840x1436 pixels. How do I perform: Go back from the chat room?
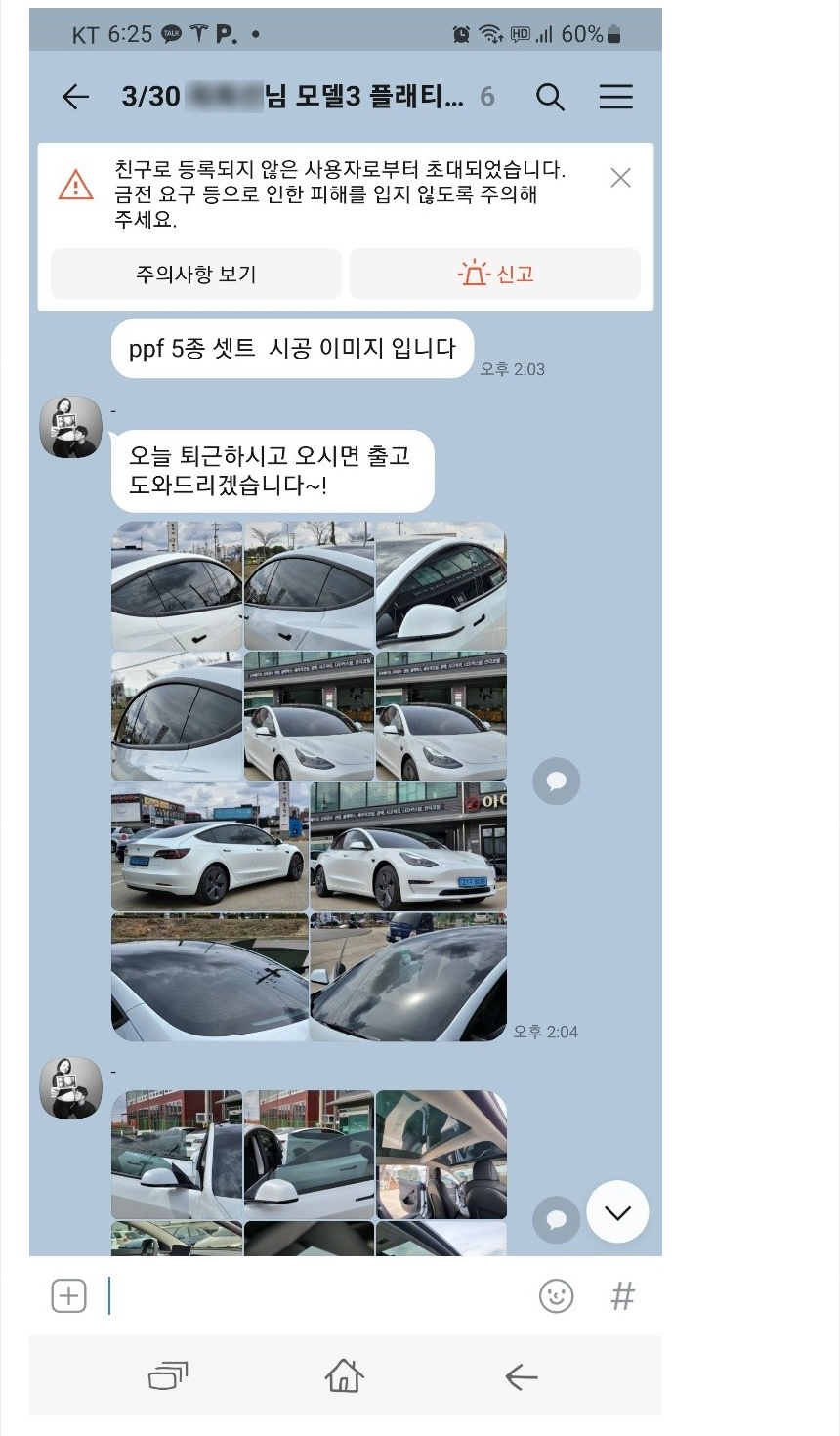pos(75,97)
